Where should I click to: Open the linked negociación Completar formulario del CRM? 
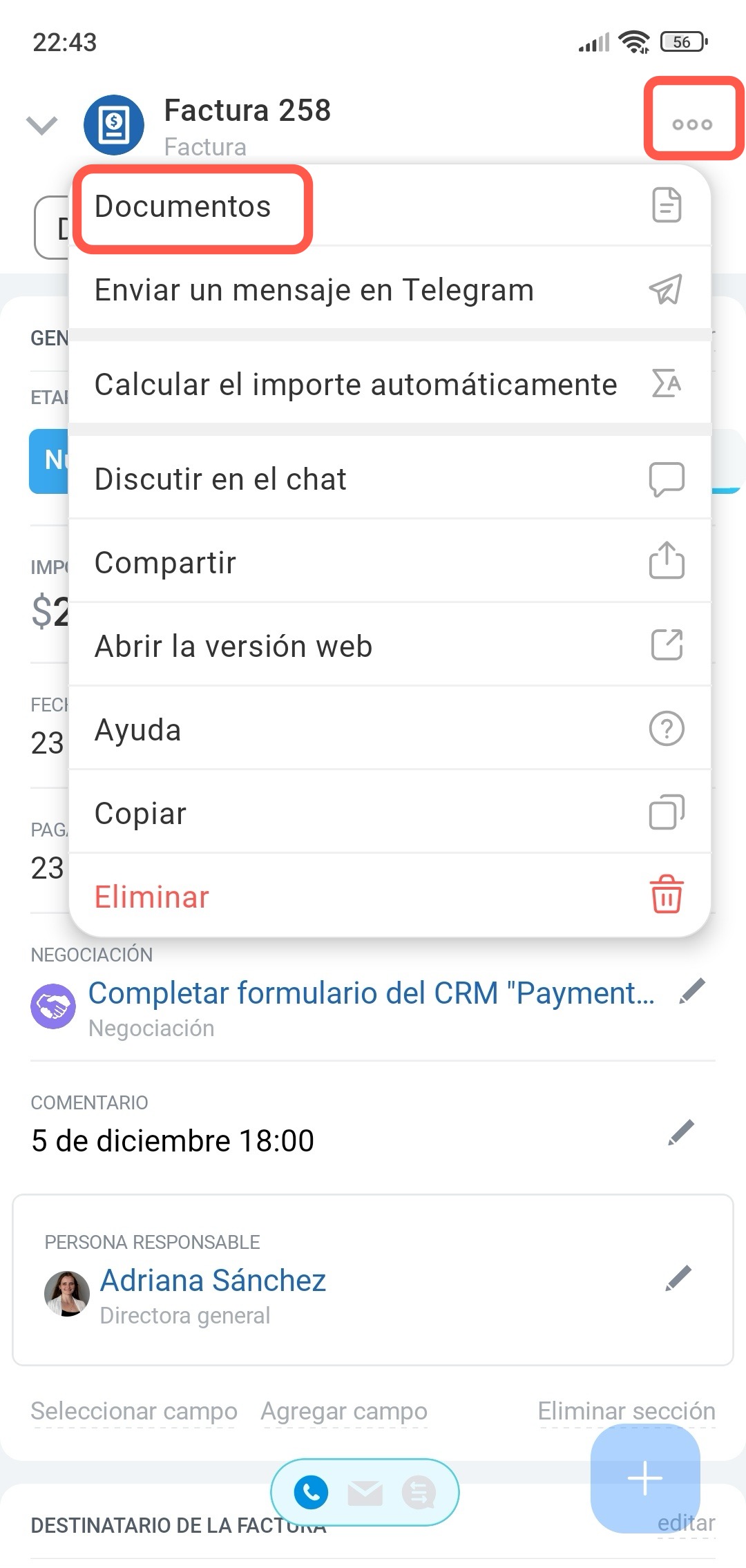371,993
